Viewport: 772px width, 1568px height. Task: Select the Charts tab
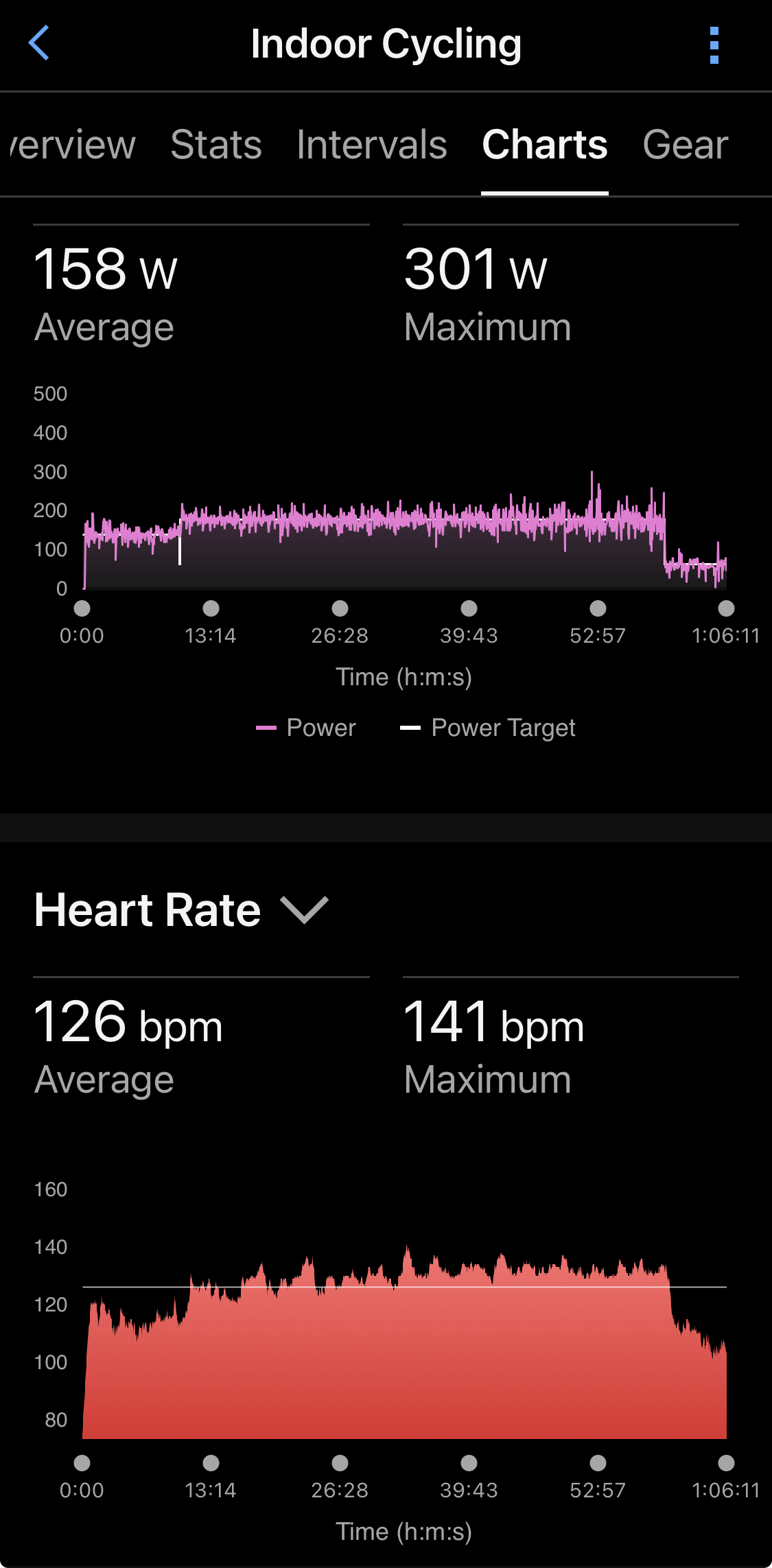pos(544,145)
